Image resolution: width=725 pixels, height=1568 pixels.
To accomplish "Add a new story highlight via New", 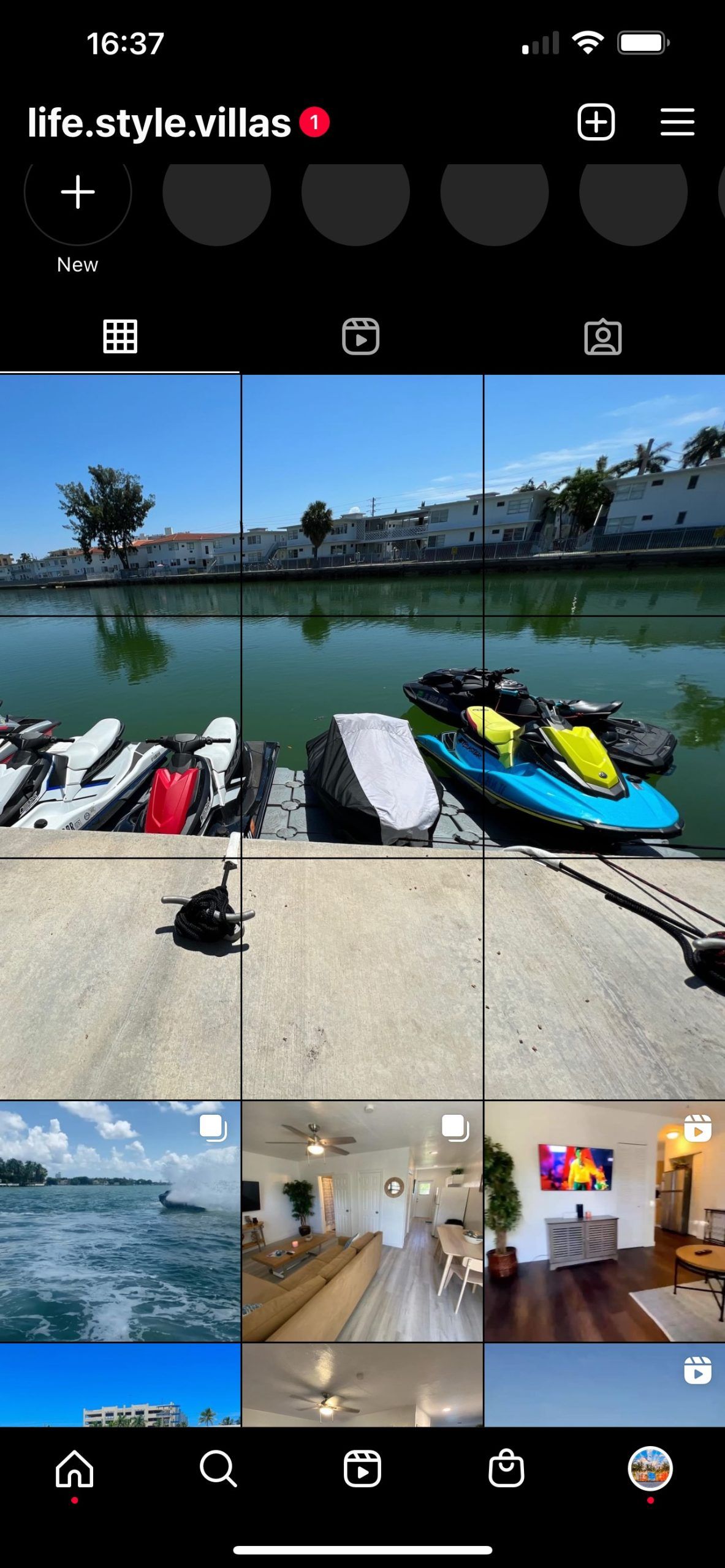I will tap(77, 192).
